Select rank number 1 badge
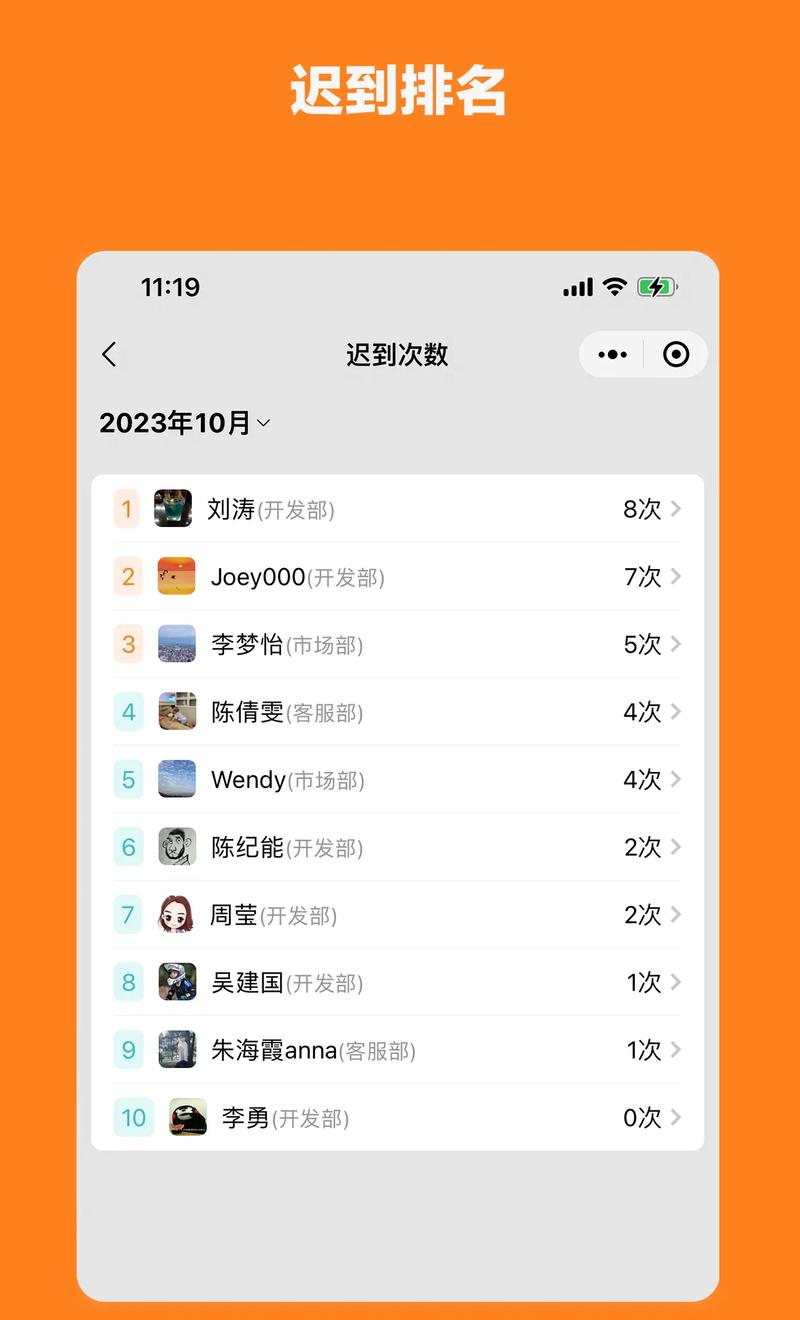Image resolution: width=800 pixels, height=1320 pixels. pyautogui.click(x=127, y=509)
